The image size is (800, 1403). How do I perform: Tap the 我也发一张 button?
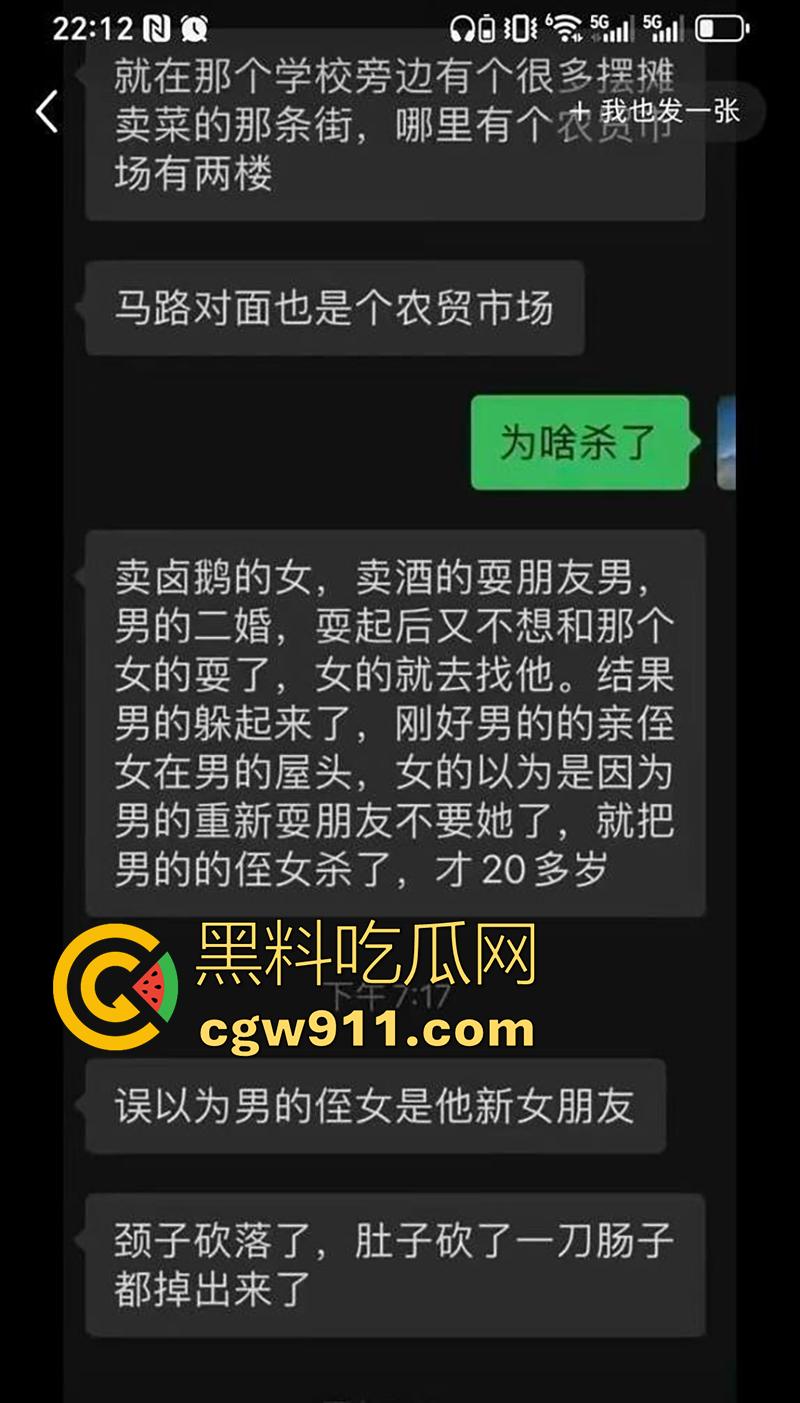(660, 110)
